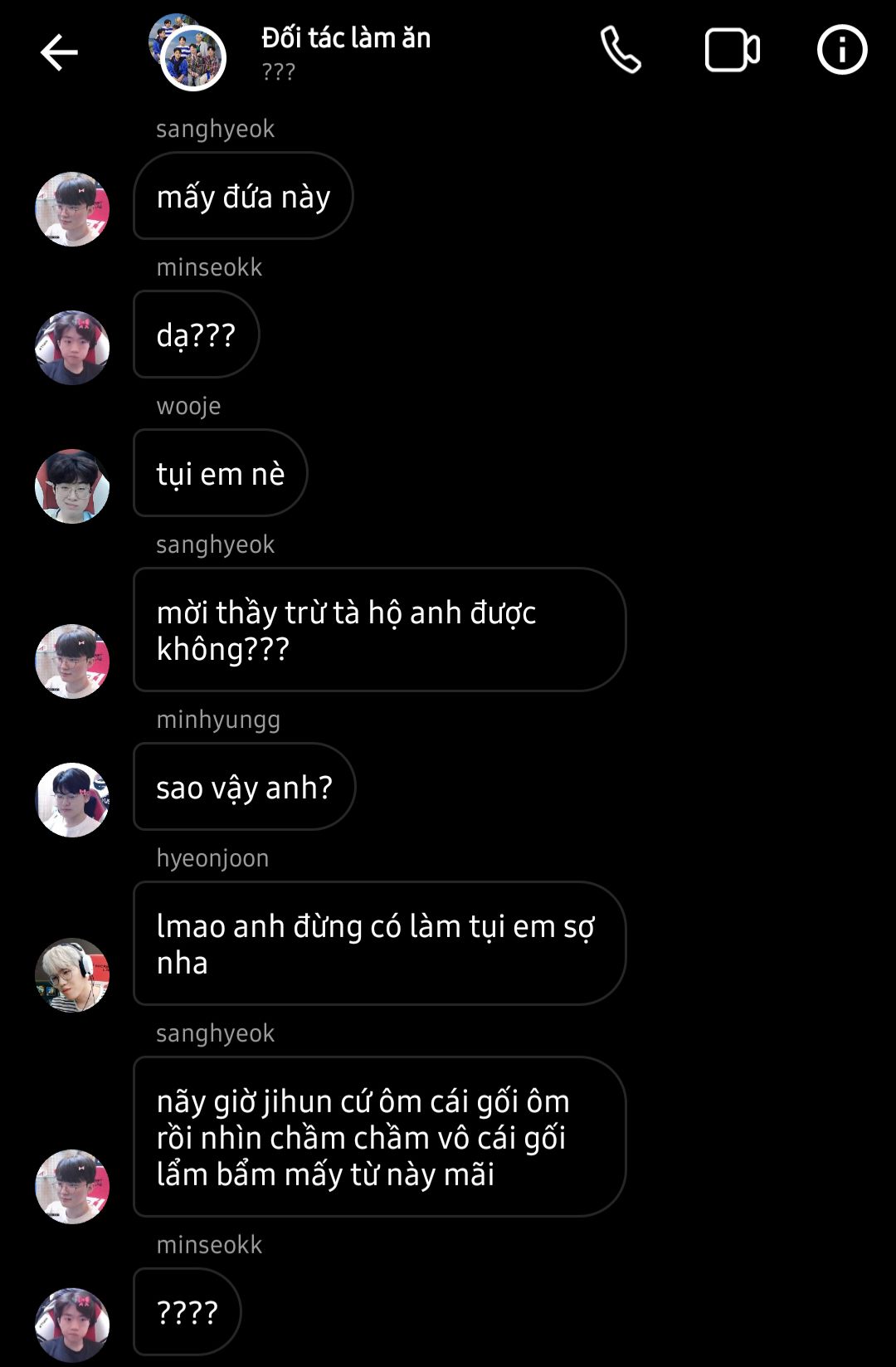This screenshot has width=896, height=1367.
Task: Start a video call with the group
Action: [x=732, y=51]
